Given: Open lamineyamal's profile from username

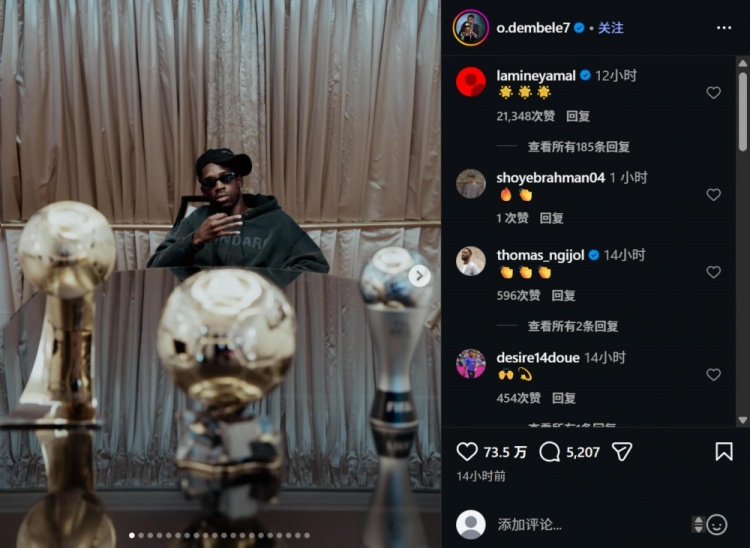Looking at the screenshot, I should click(536, 76).
